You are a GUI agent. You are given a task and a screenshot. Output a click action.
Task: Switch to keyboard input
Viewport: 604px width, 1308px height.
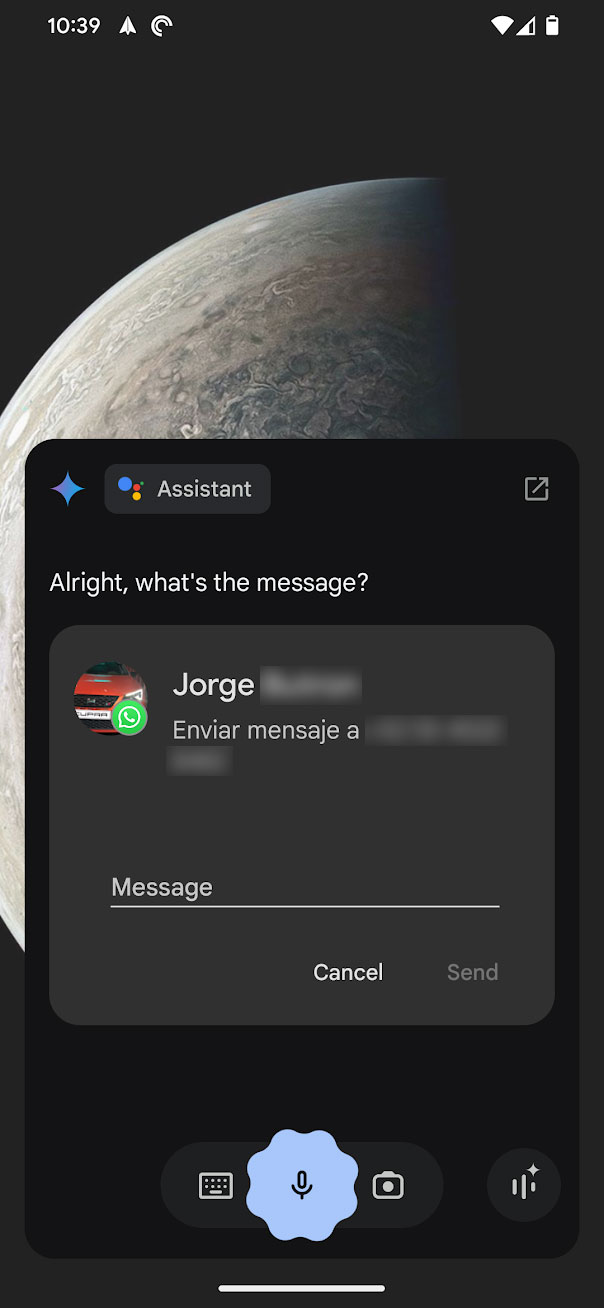(216, 1186)
